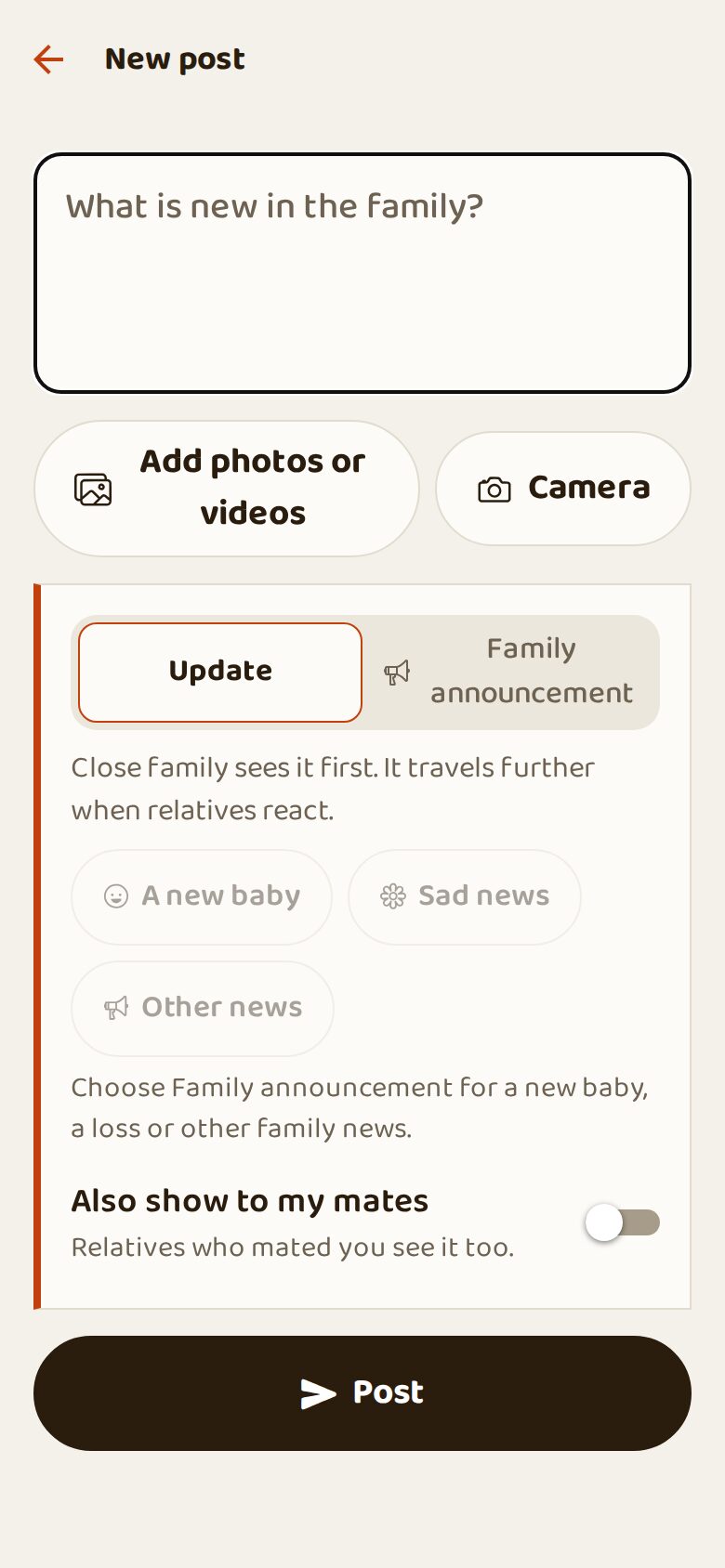Switch to Family announcement
The width and height of the screenshot is (725, 1568).
tap(508, 672)
